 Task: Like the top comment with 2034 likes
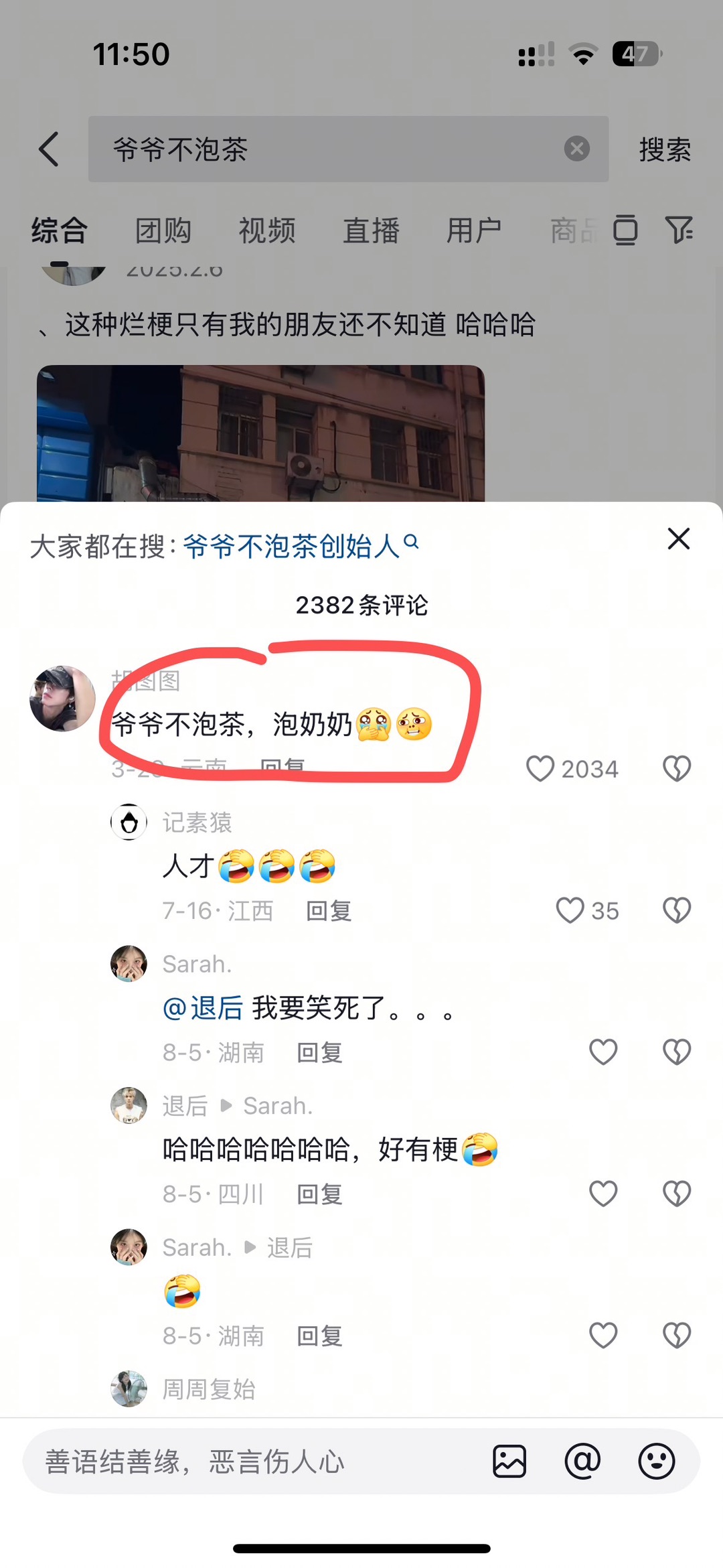(540, 768)
